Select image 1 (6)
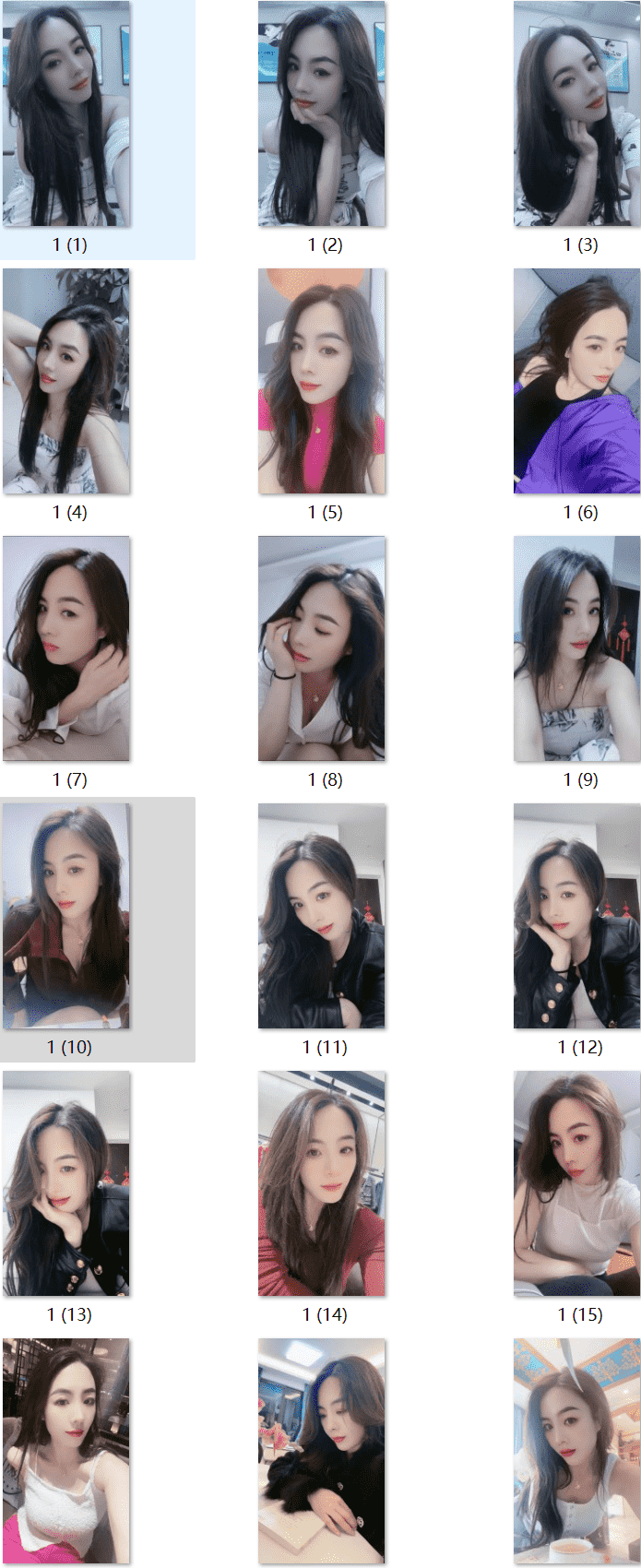 [577, 381]
